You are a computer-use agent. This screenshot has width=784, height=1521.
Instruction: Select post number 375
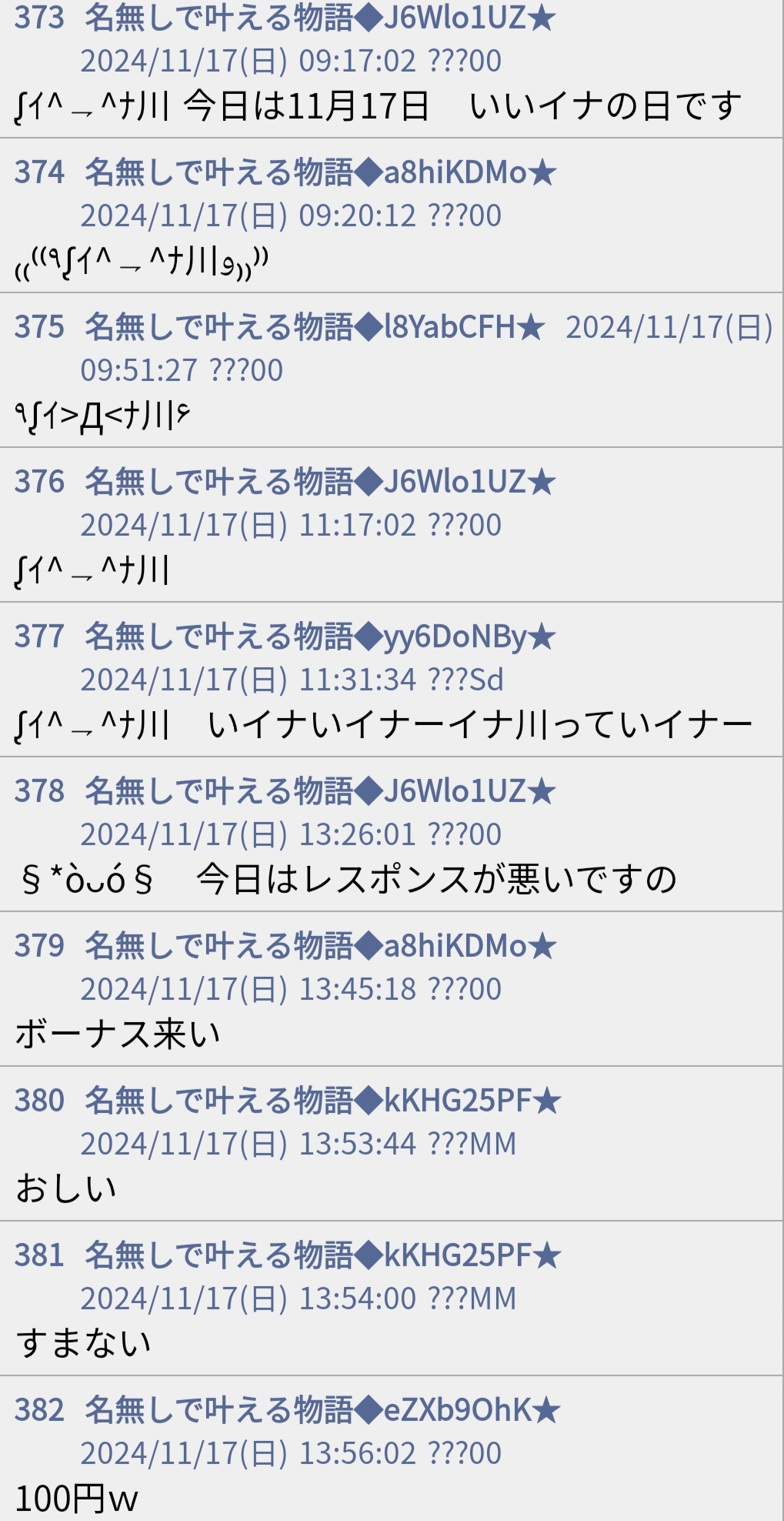click(x=39, y=327)
